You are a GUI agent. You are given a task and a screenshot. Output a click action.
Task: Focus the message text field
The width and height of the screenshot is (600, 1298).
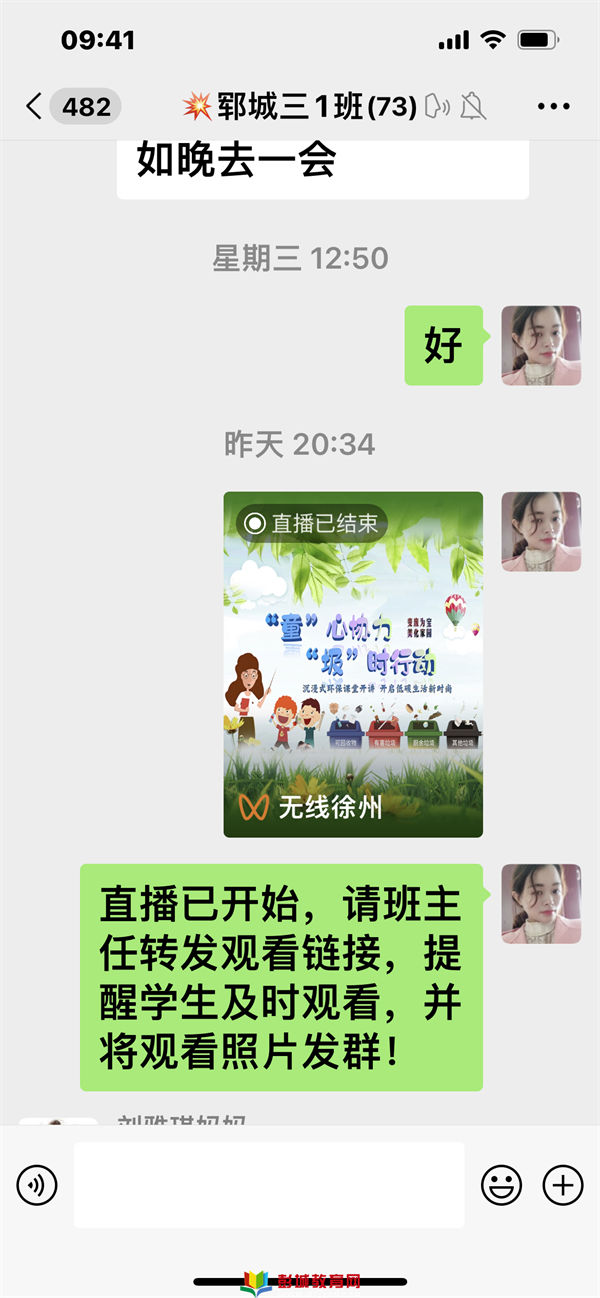(x=268, y=1185)
